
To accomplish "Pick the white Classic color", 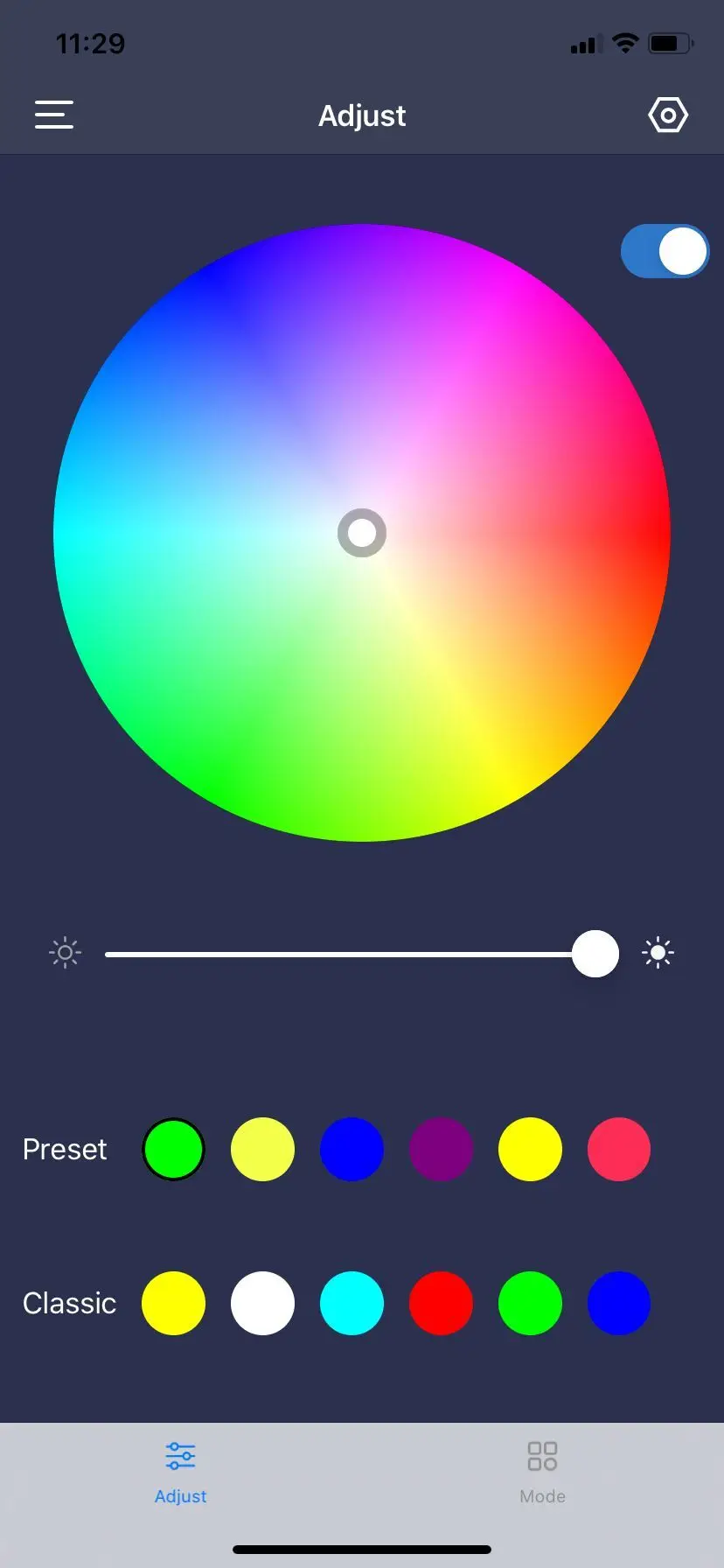I will [x=262, y=1303].
